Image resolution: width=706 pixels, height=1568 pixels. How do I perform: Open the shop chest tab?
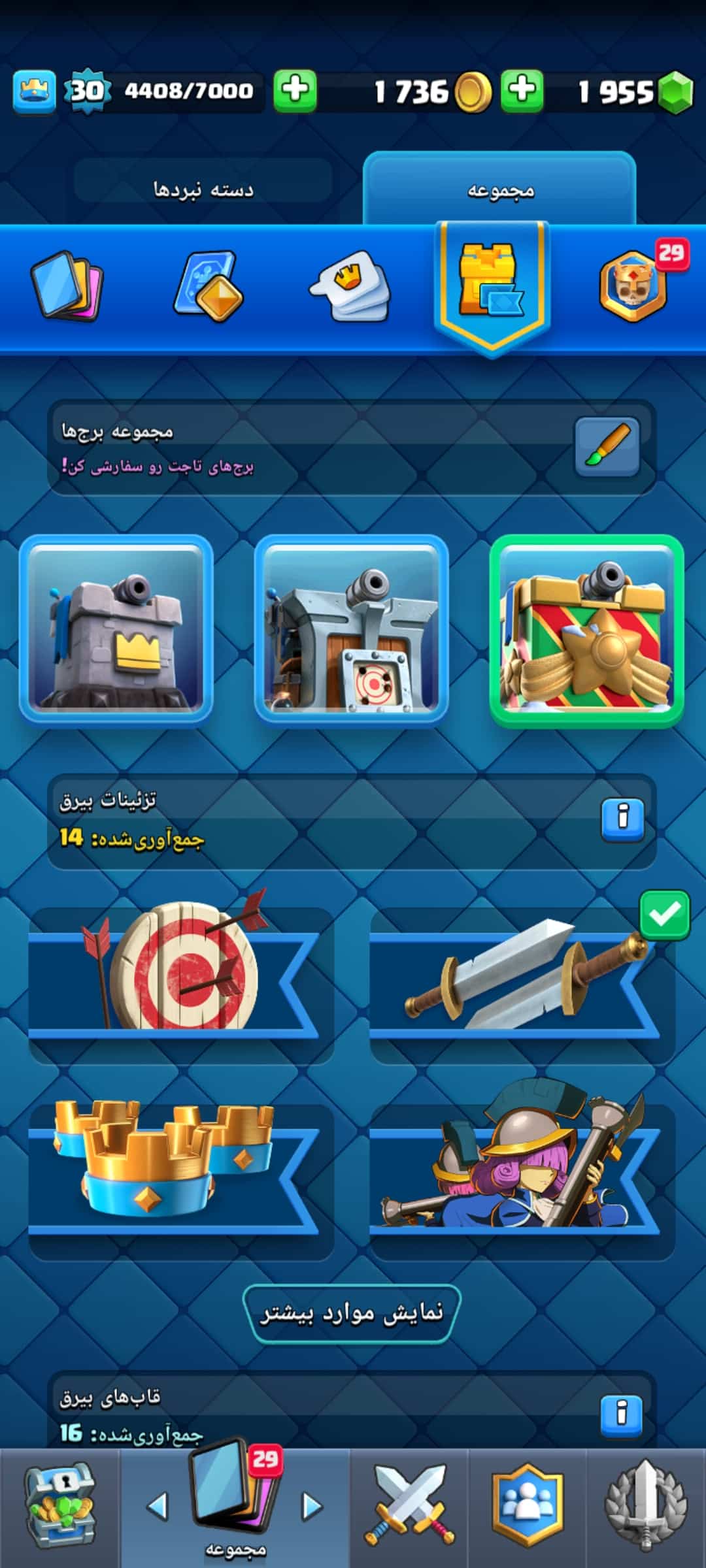click(x=60, y=1509)
